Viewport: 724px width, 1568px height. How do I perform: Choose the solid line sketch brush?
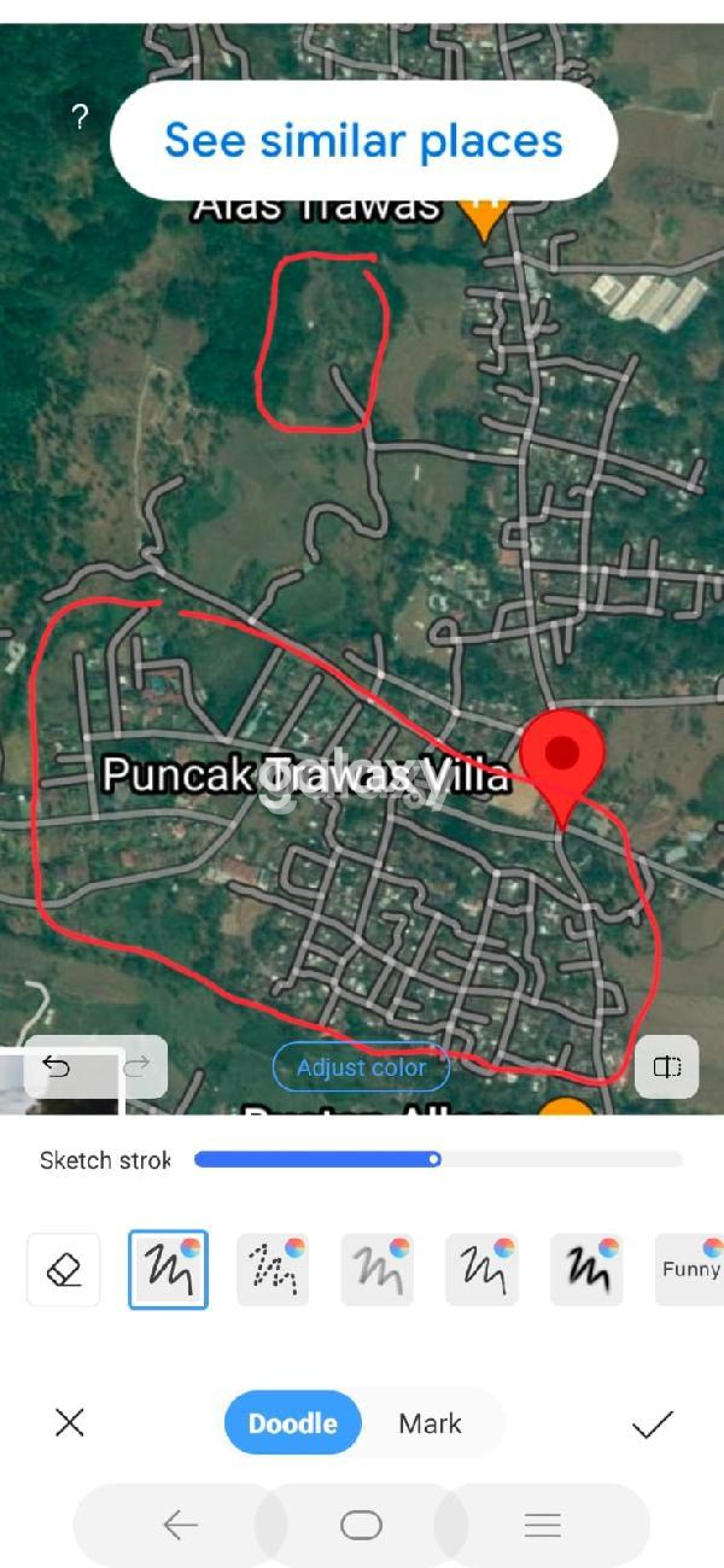(168, 1269)
